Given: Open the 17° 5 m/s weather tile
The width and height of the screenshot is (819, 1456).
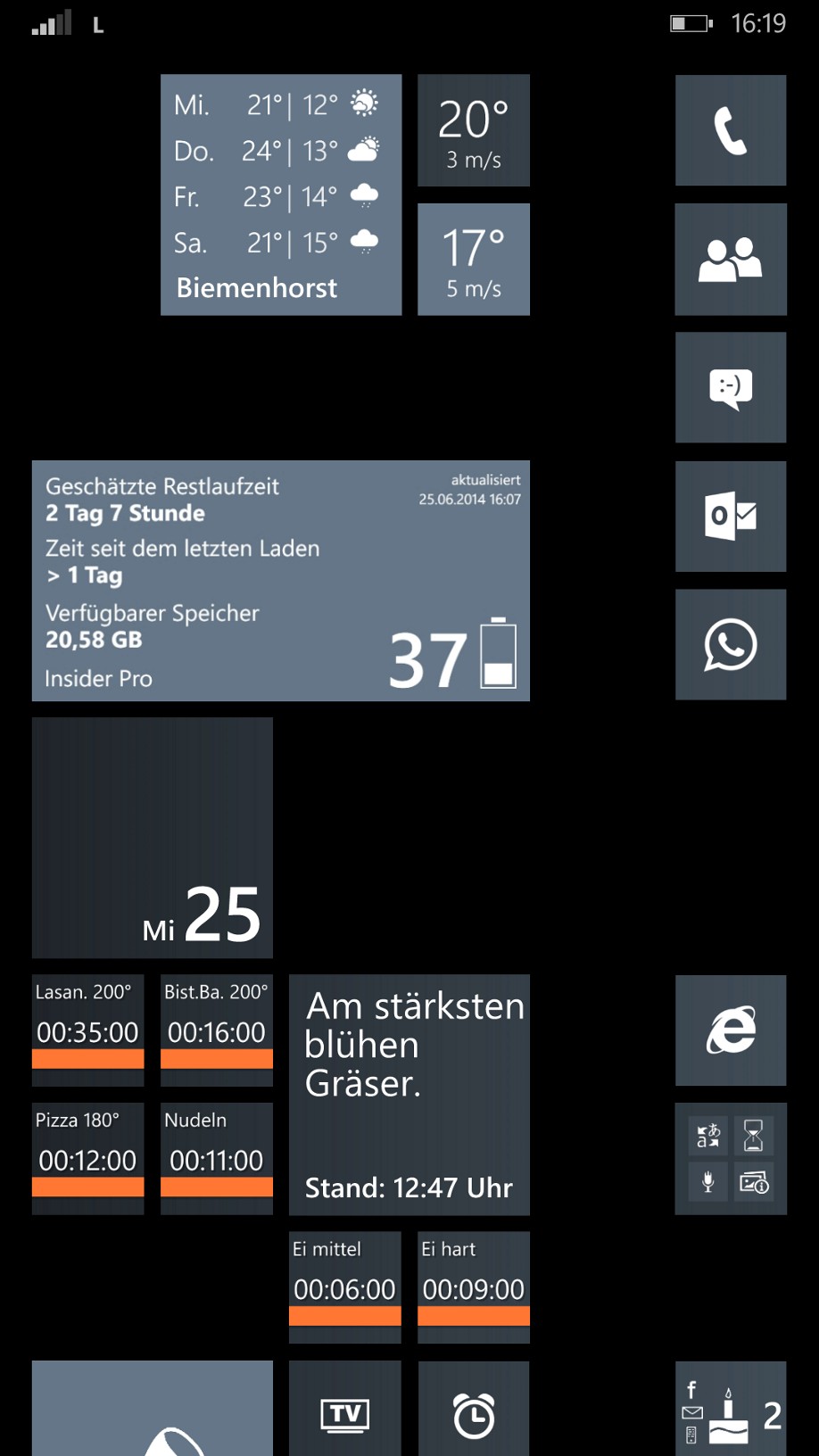Looking at the screenshot, I should coord(474,260).
